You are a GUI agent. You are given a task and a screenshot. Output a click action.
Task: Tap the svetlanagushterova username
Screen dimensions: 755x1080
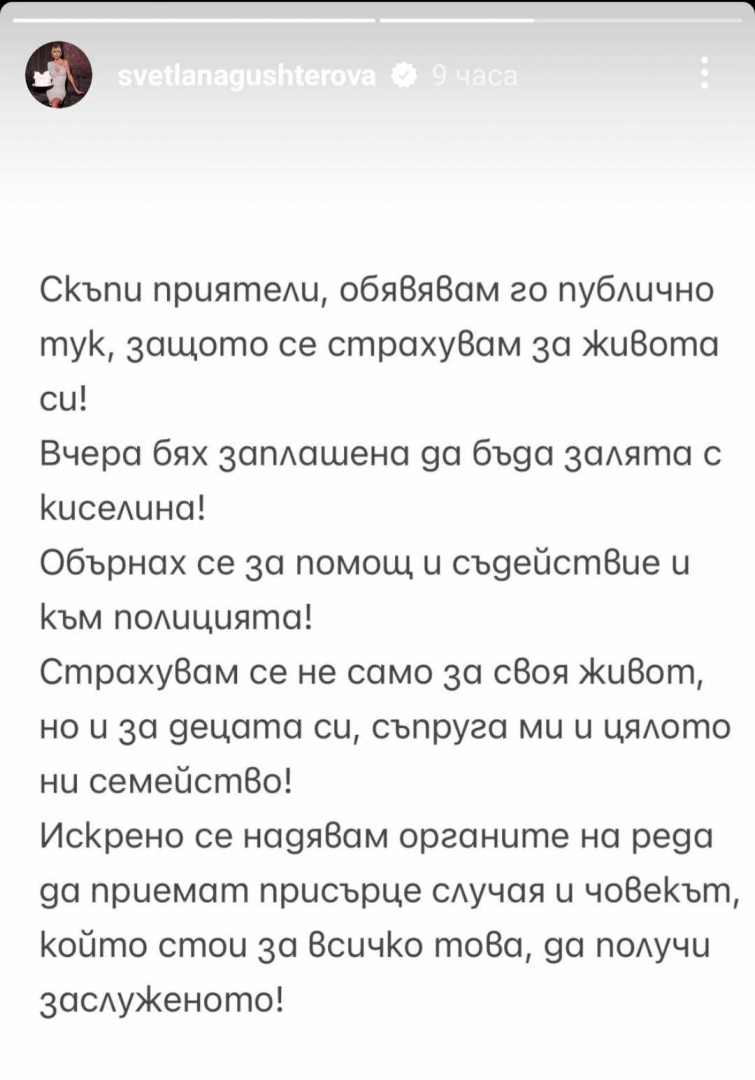pyautogui.click(x=247, y=76)
